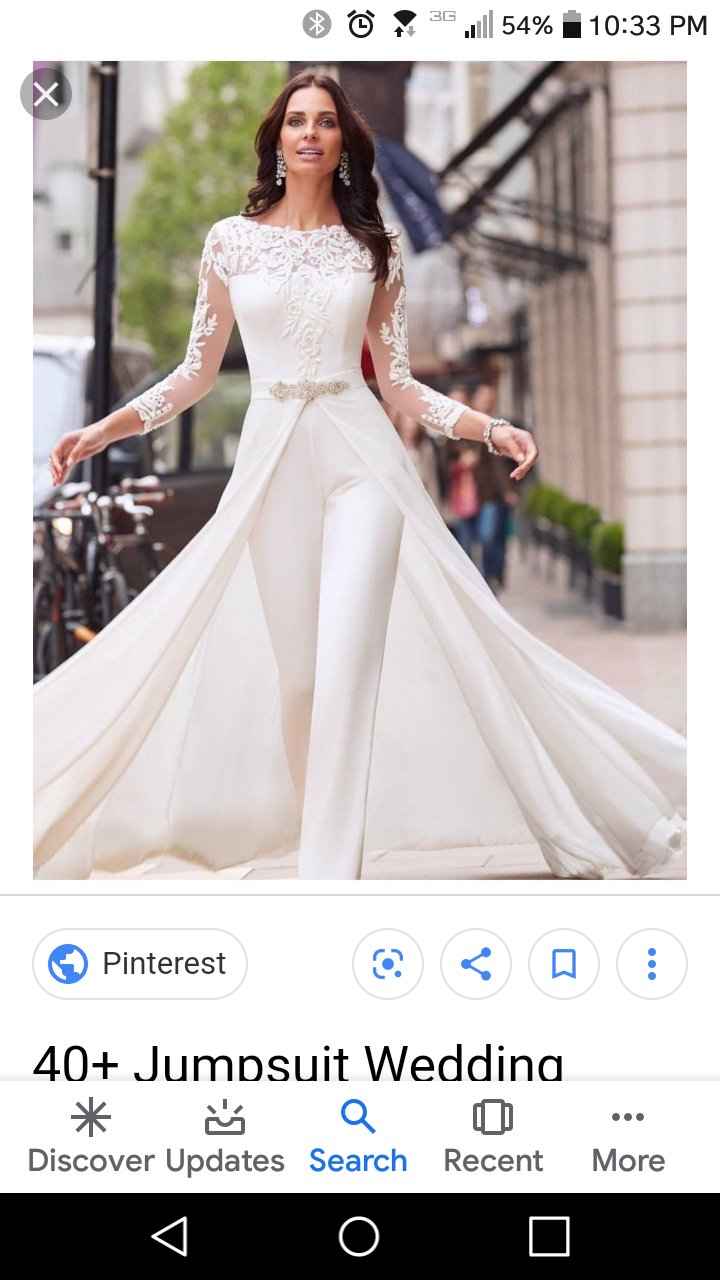This screenshot has width=720, height=1280.
Task: Open the Updates tab
Action: [225, 1138]
